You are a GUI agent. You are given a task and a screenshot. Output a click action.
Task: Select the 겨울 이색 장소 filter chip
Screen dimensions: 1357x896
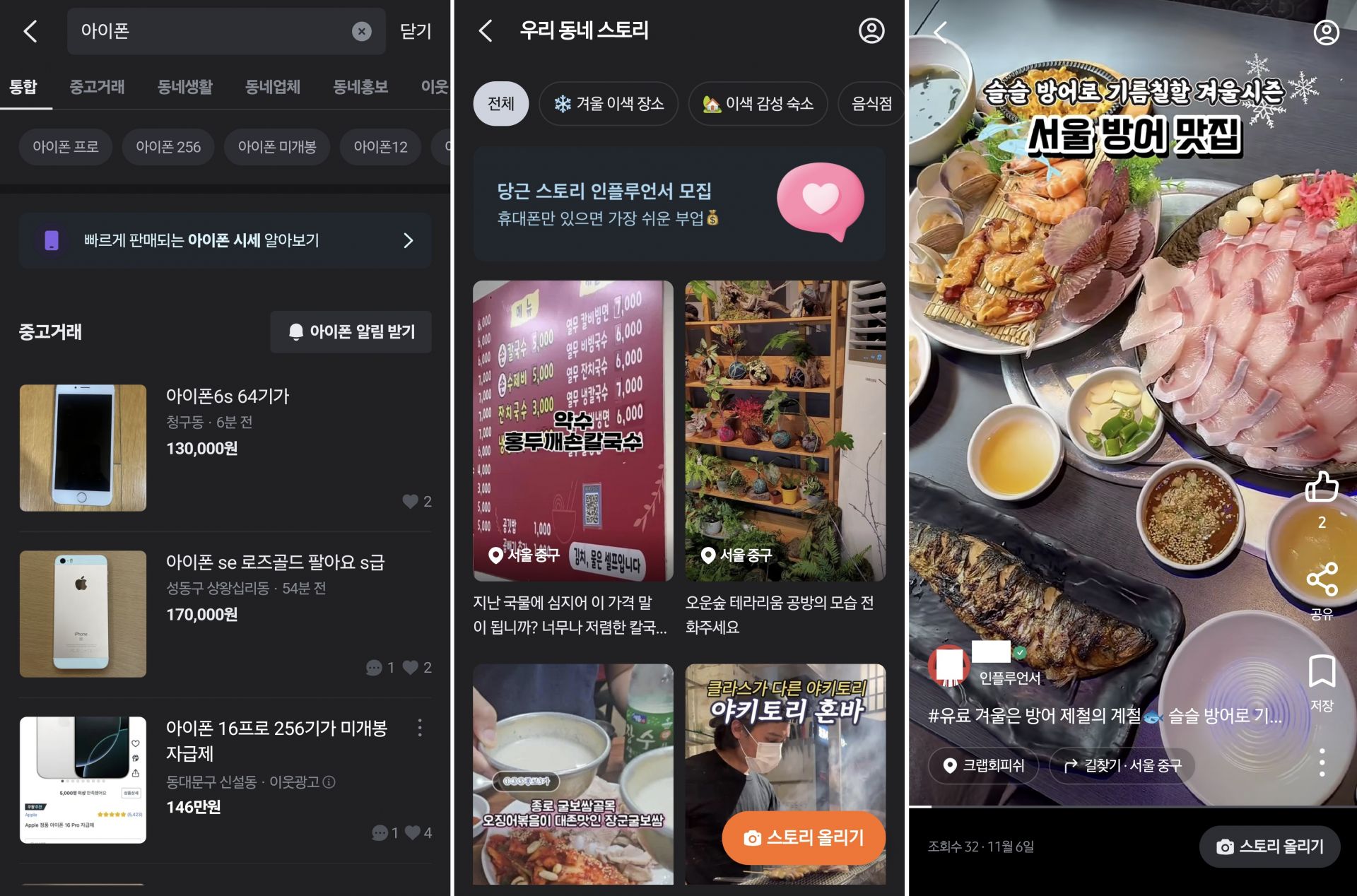coord(609,104)
